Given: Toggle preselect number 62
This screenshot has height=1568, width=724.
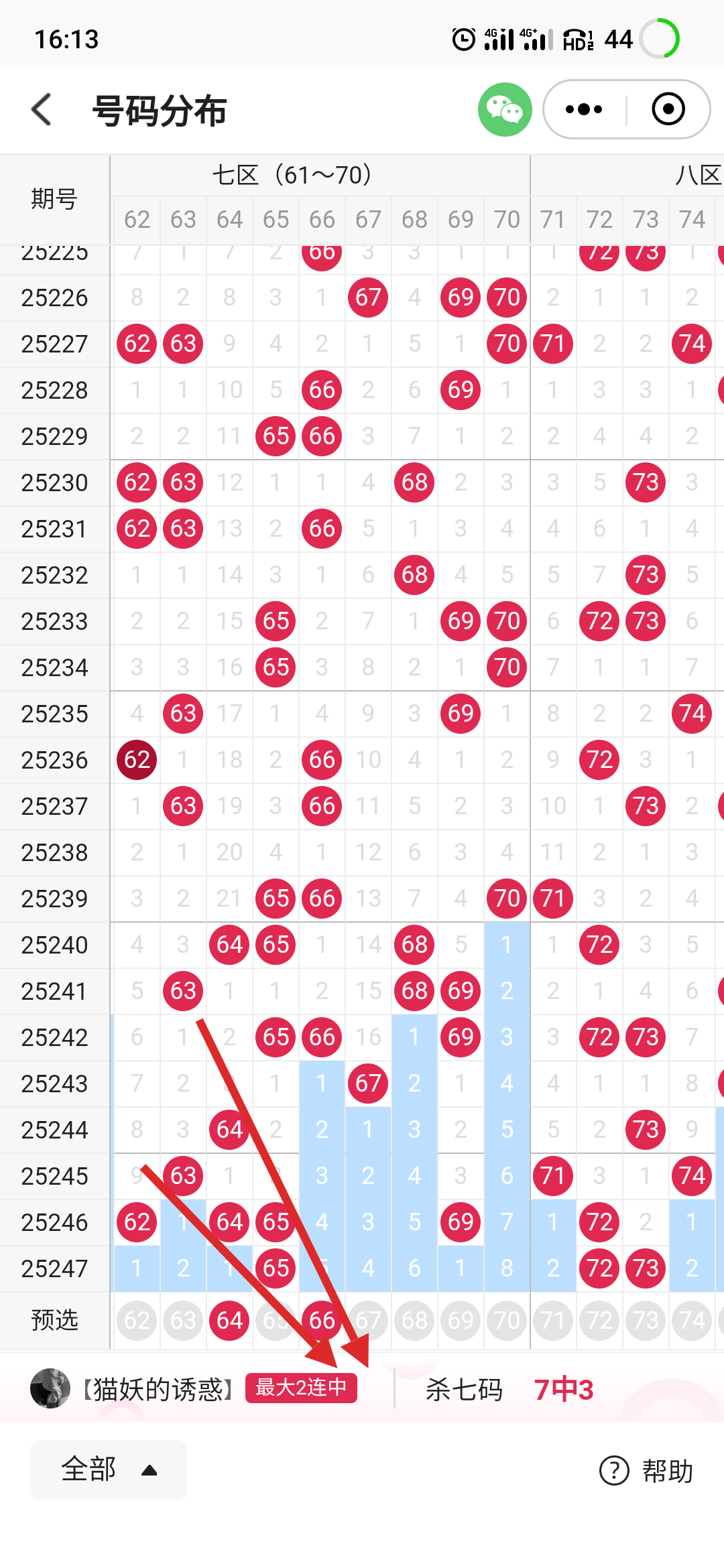Looking at the screenshot, I should pos(137,1320).
